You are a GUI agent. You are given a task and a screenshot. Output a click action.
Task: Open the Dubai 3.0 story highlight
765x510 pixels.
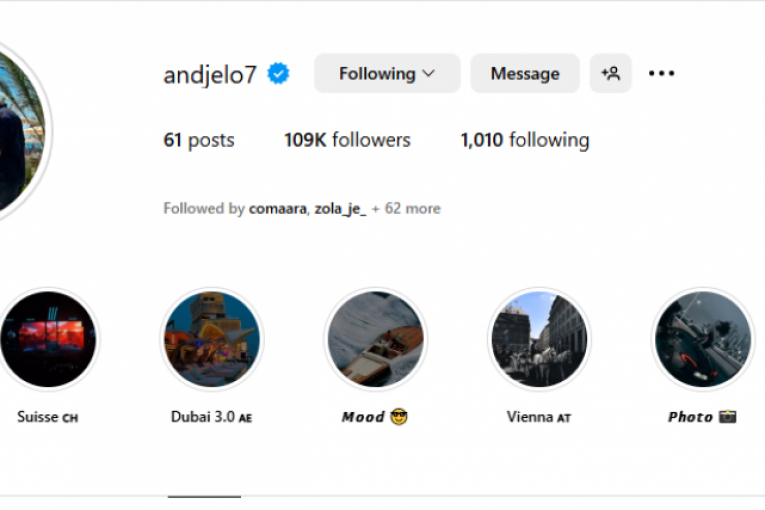tap(211, 340)
